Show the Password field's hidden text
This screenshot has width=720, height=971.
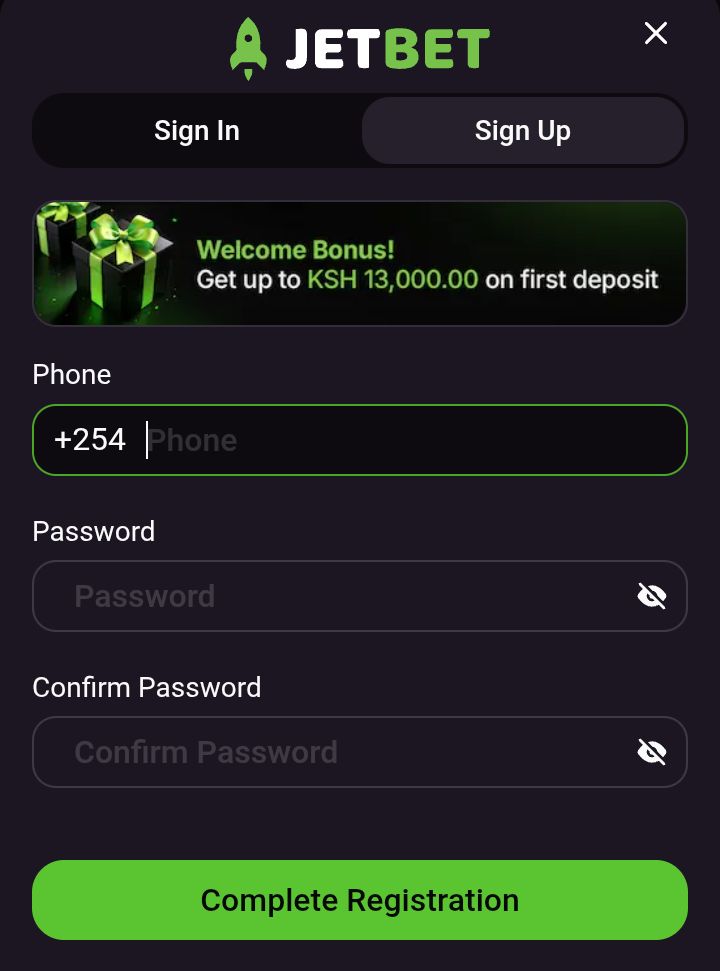652,596
